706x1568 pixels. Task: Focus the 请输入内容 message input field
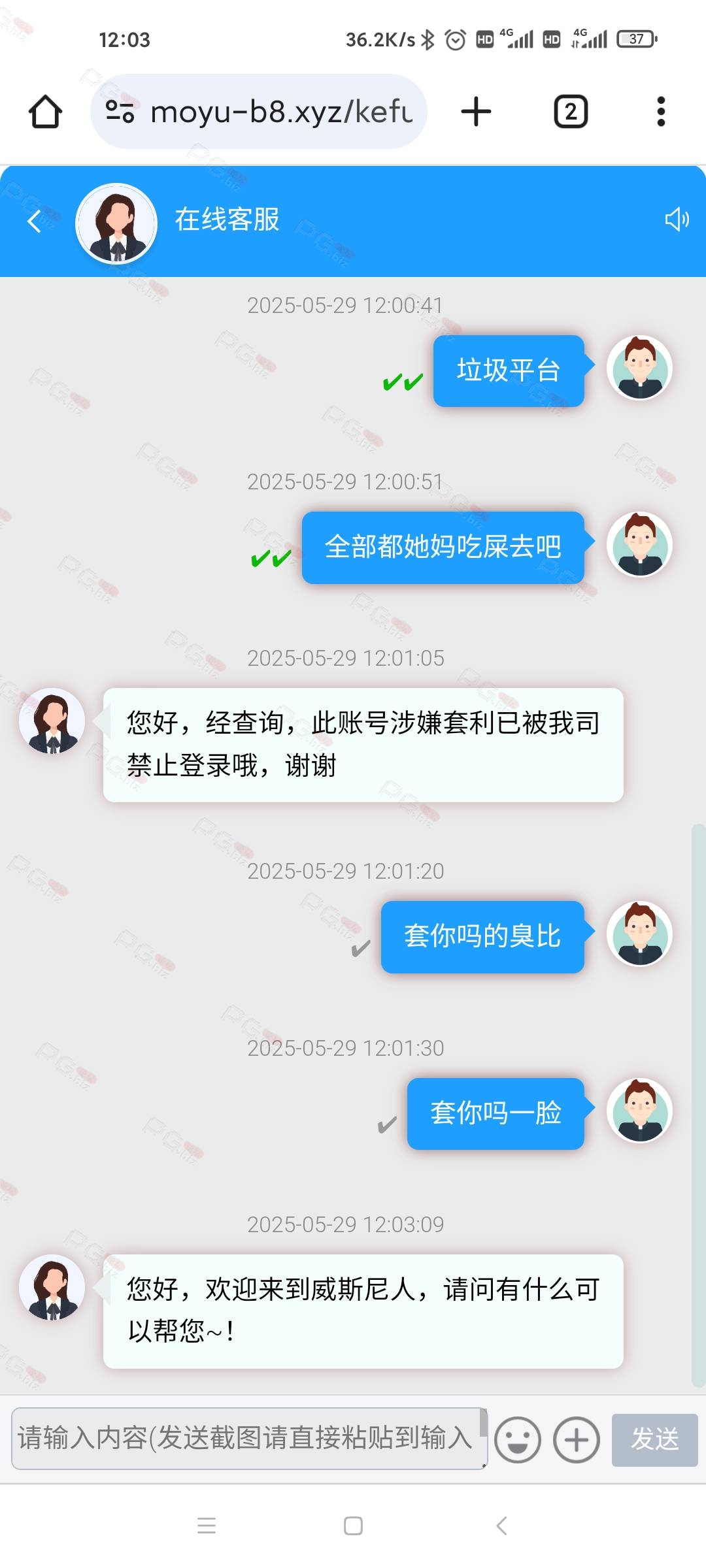[x=248, y=1438]
